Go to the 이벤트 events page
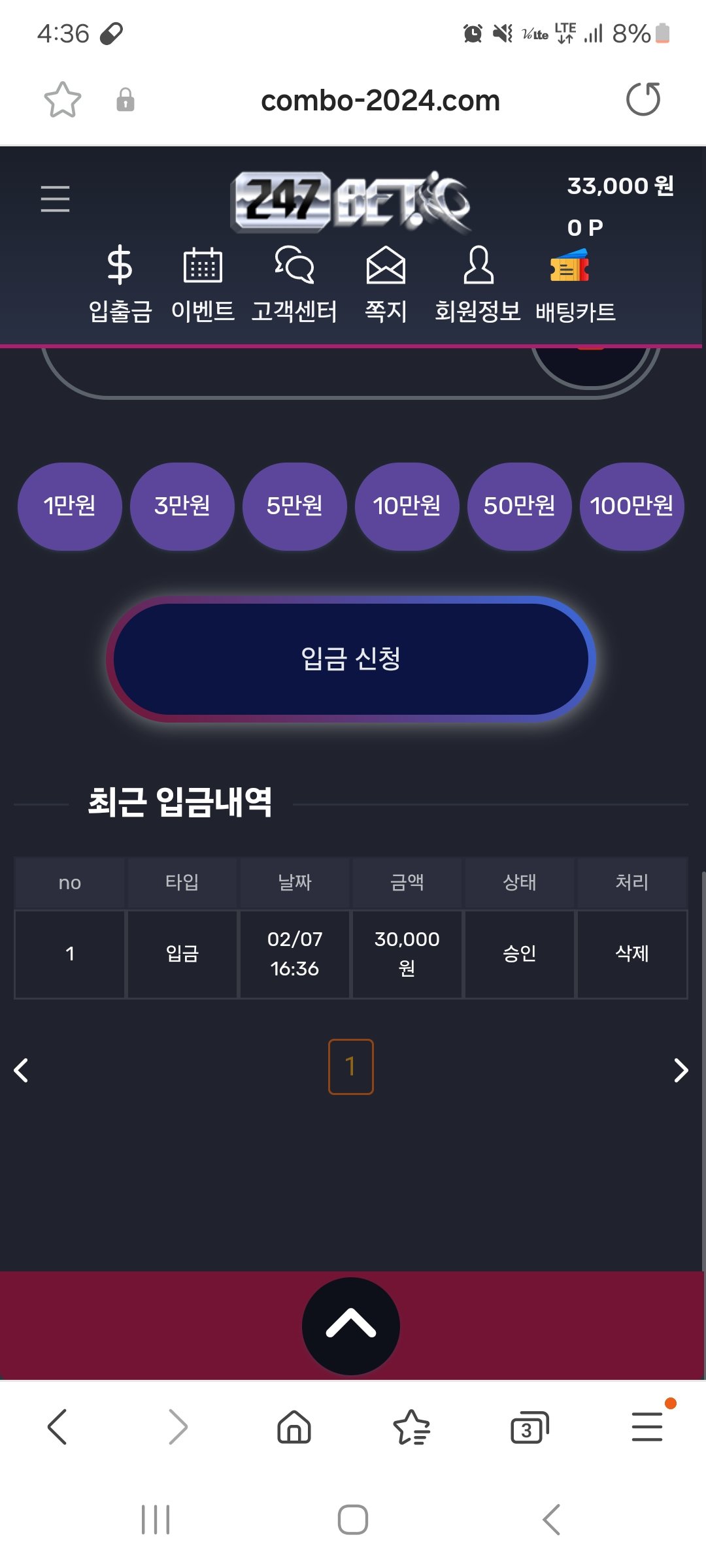706x1568 pixels. (203, 284)
